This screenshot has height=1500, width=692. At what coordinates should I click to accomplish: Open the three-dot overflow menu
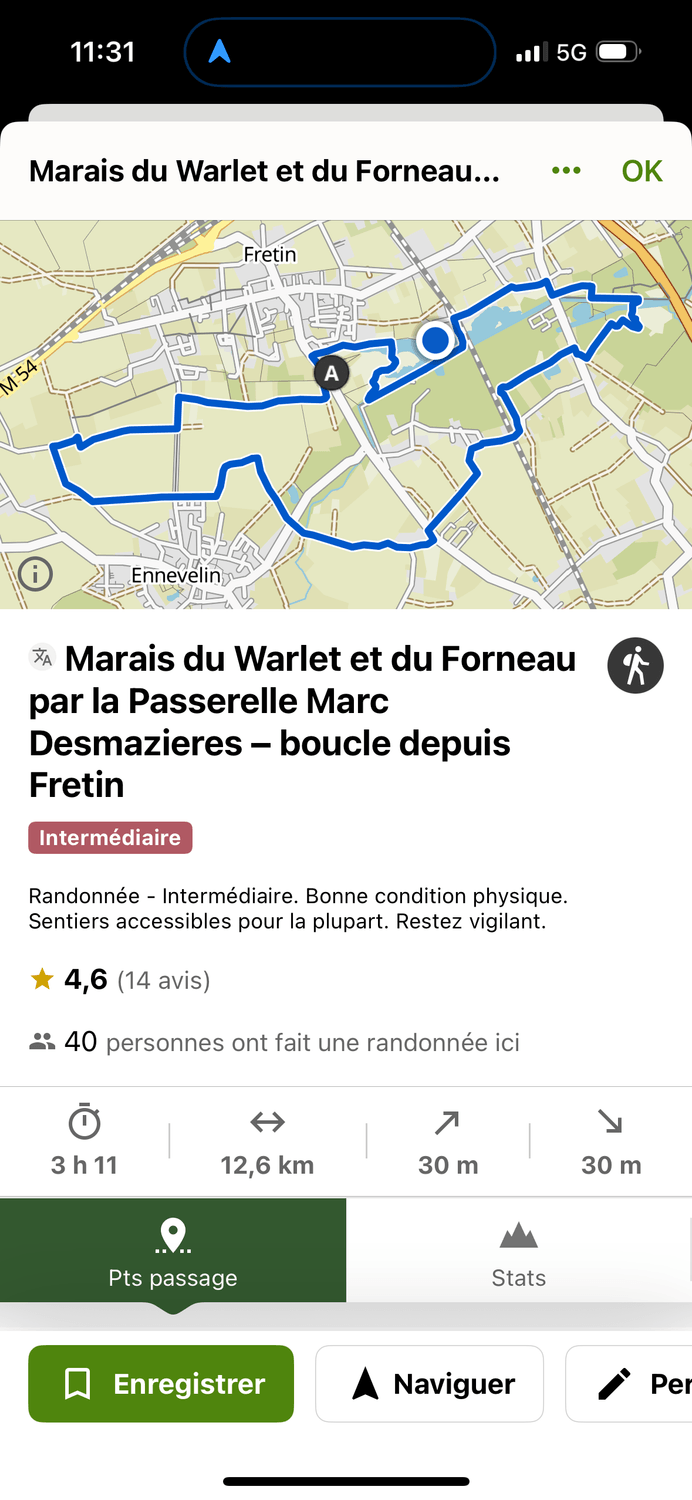566,171
